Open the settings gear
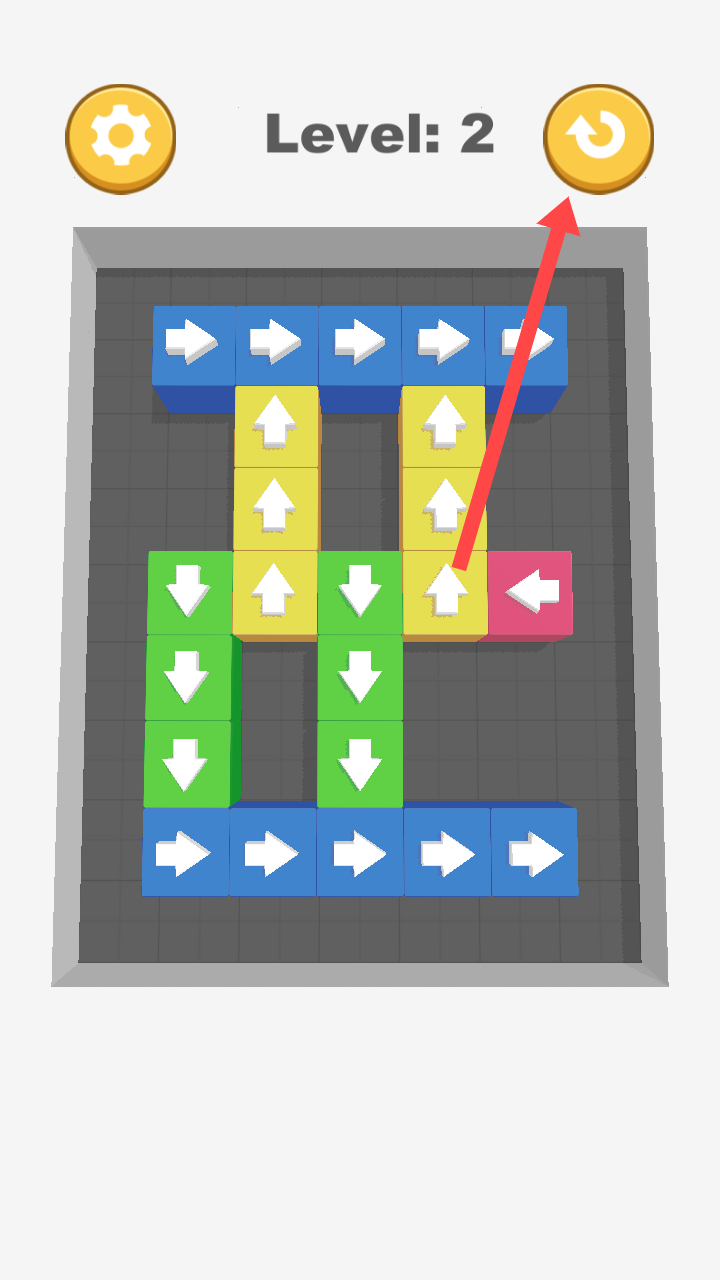 121,138
